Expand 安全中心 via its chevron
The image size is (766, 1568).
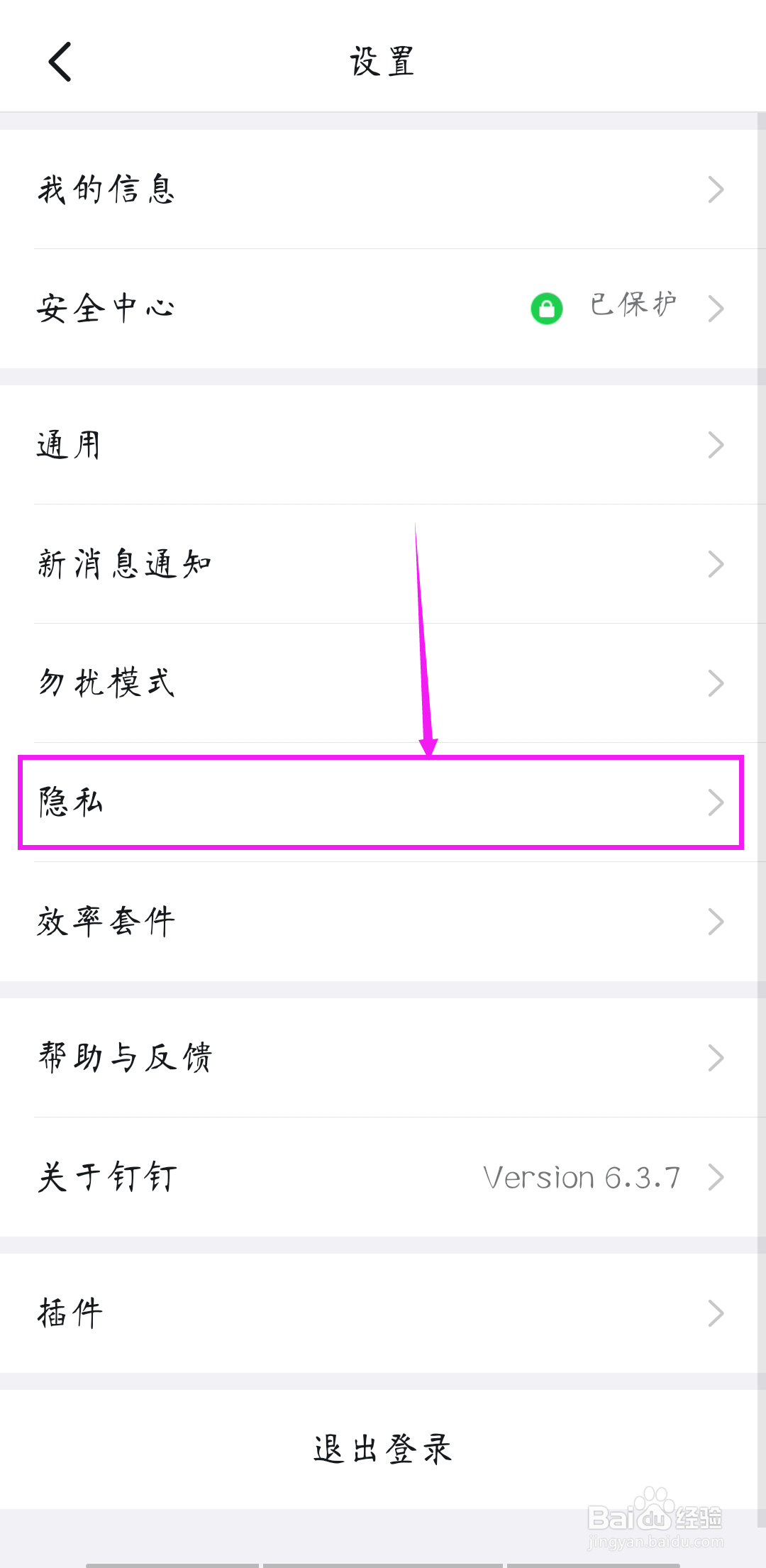click(717, 307)
